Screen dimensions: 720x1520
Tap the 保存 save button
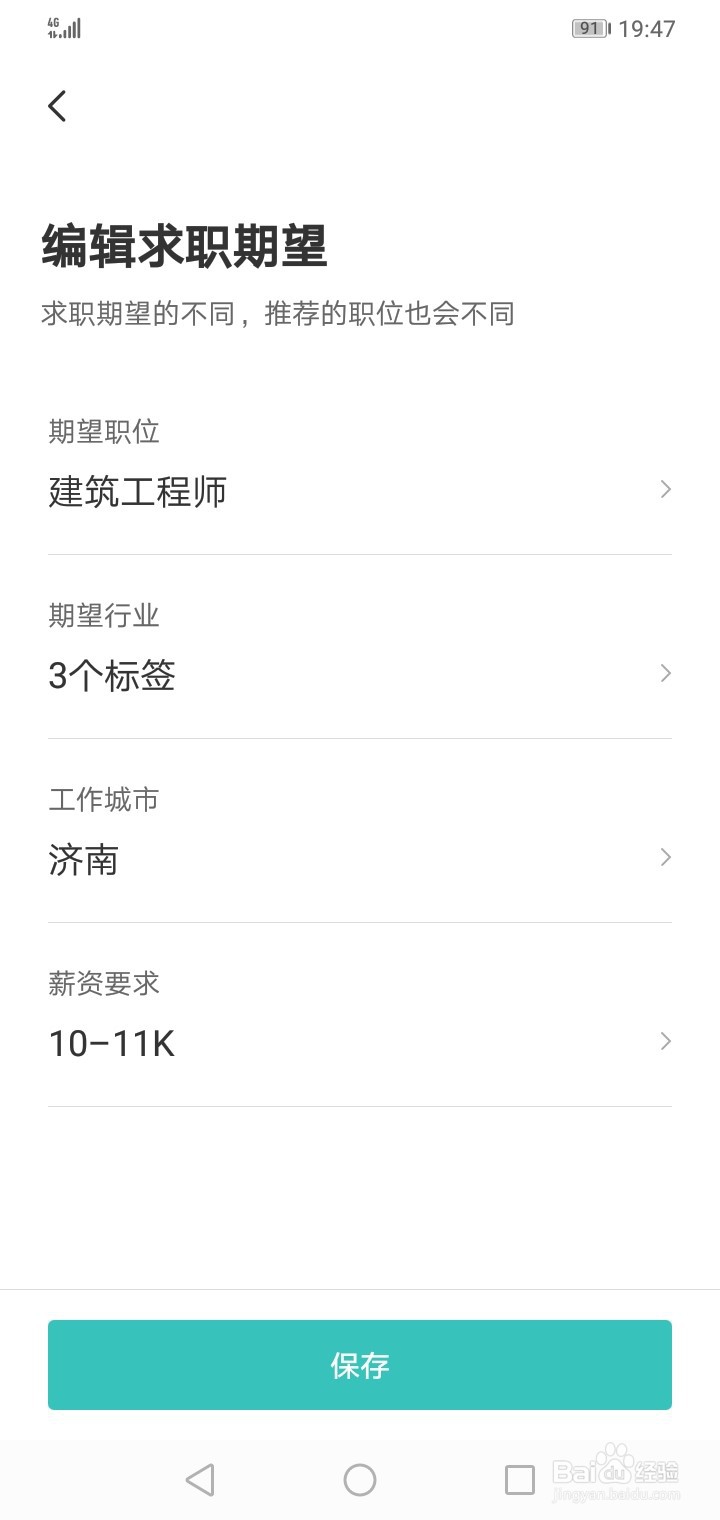(360, 1365)
